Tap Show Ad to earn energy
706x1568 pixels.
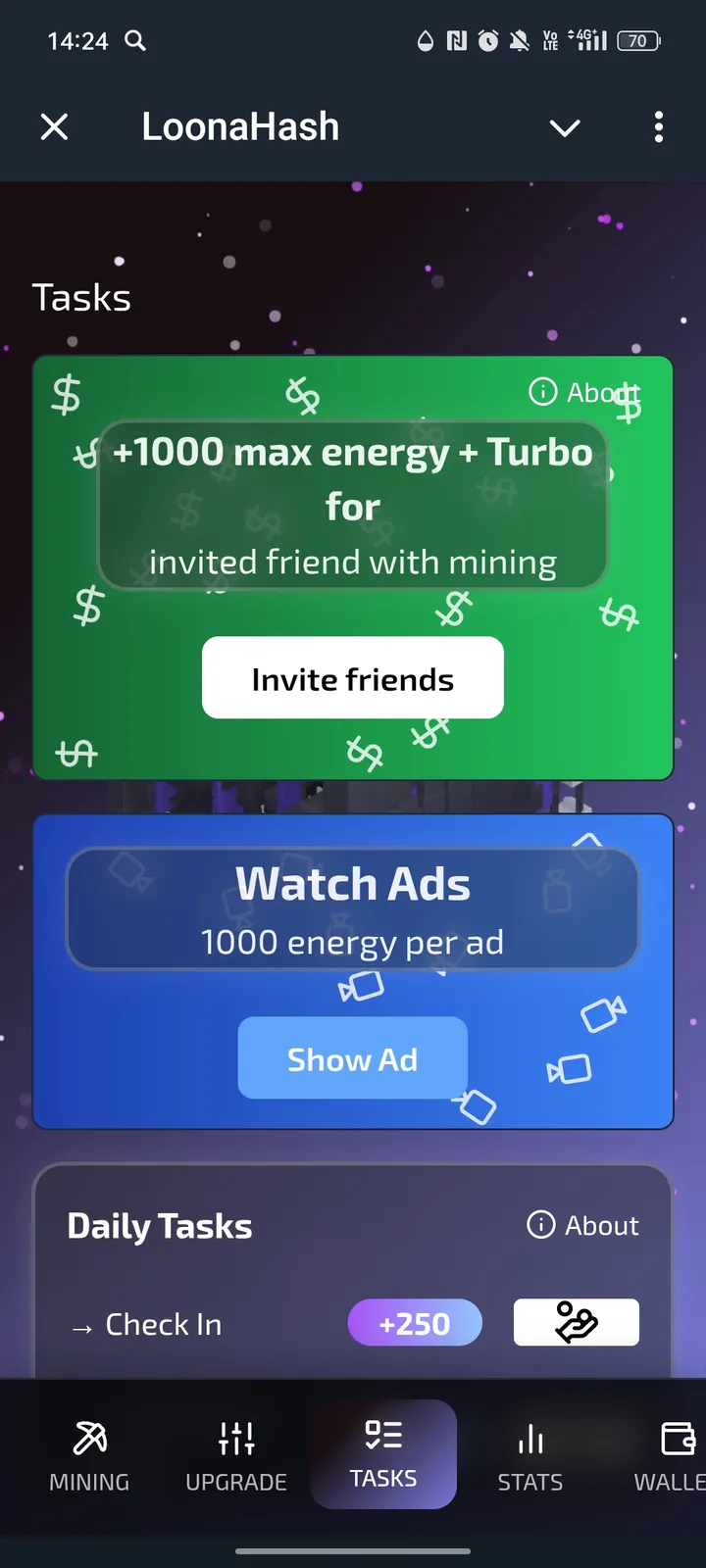[x=353, y=1058]
